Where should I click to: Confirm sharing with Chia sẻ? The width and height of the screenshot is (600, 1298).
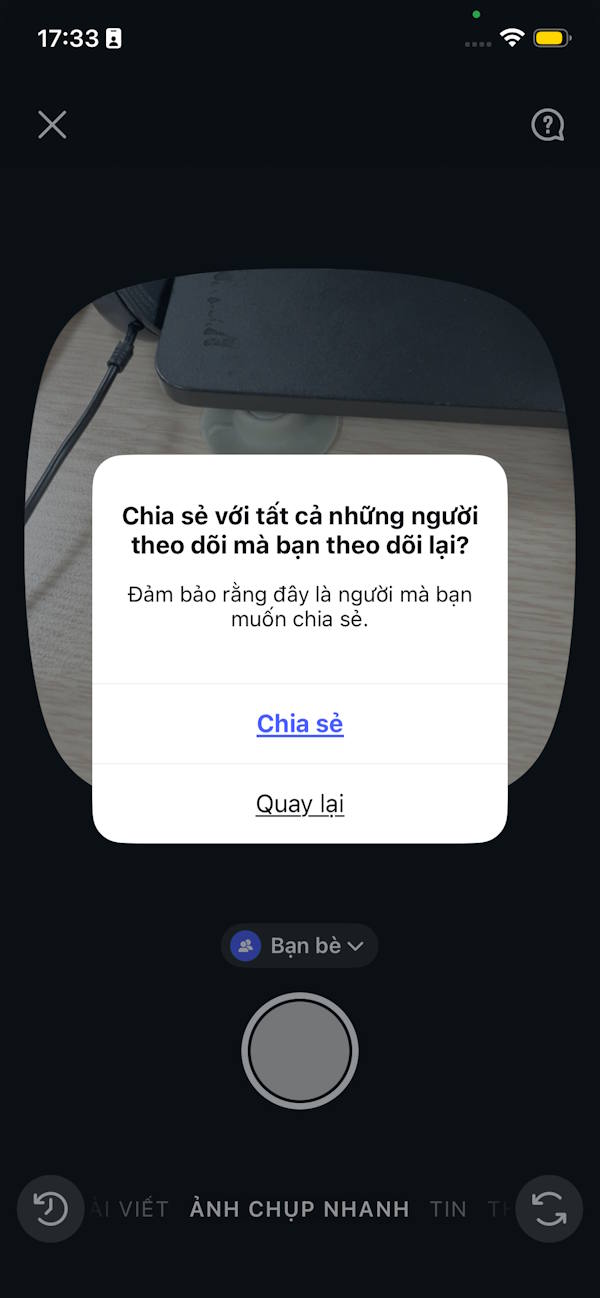pos(300,724)
